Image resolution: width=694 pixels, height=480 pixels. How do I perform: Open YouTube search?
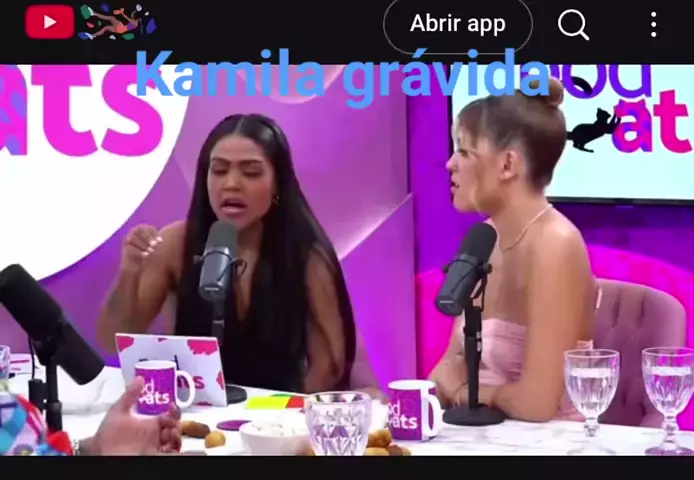tap(573, 24)
